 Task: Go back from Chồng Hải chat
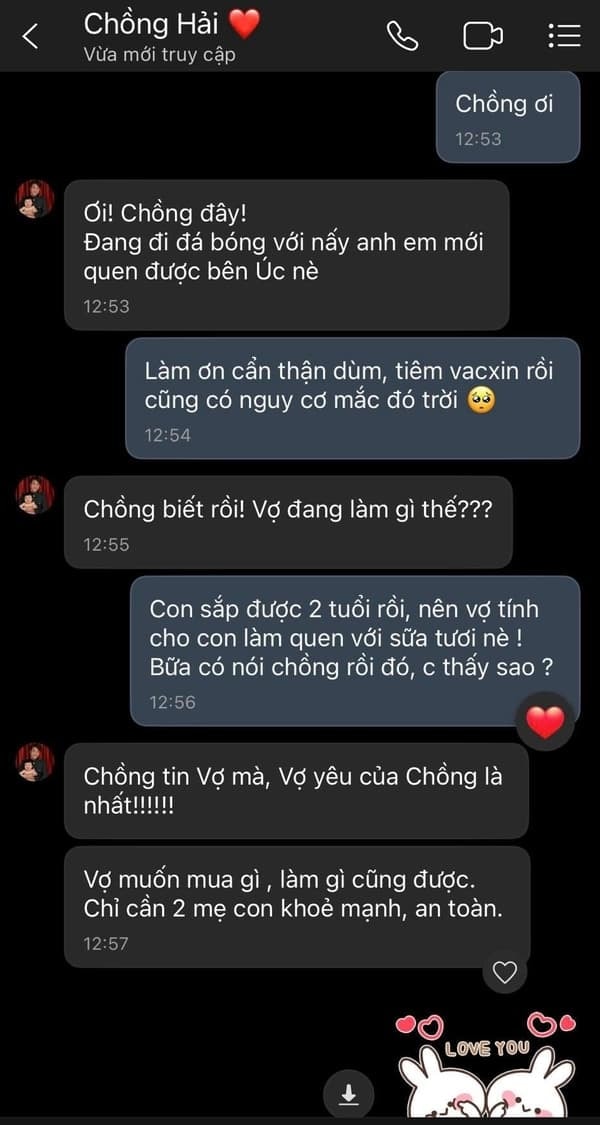point(30,37)
